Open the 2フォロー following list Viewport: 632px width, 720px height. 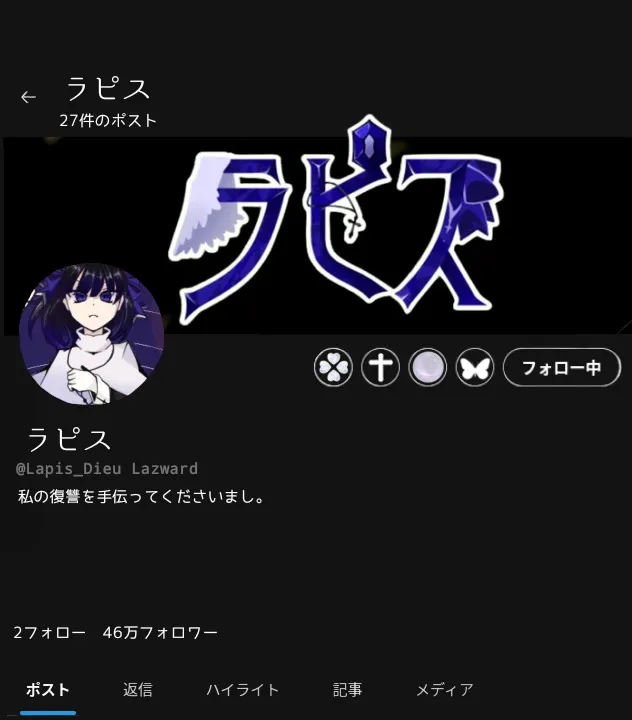[49, 633]
